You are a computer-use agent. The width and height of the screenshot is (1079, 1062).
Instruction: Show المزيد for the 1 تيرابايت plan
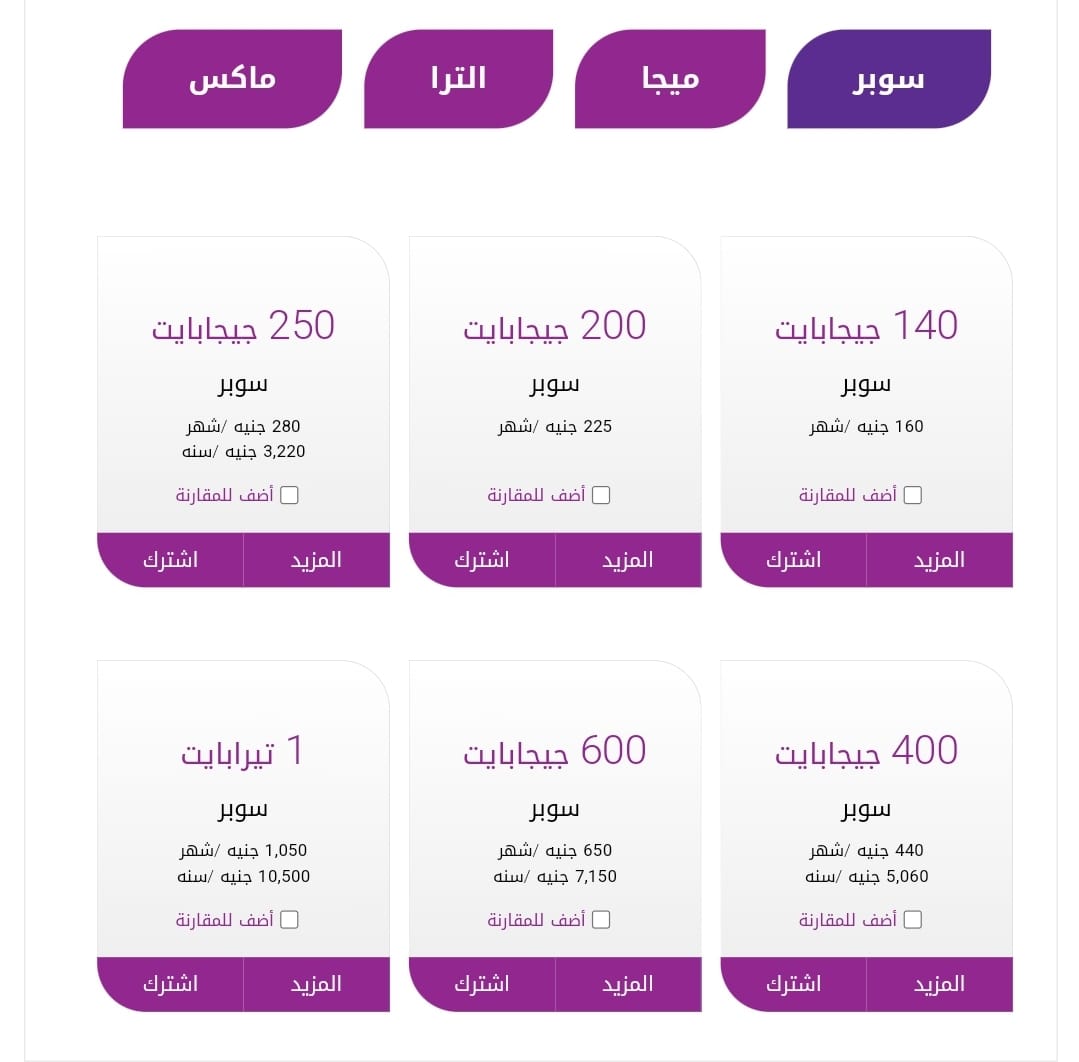[316, 984]
